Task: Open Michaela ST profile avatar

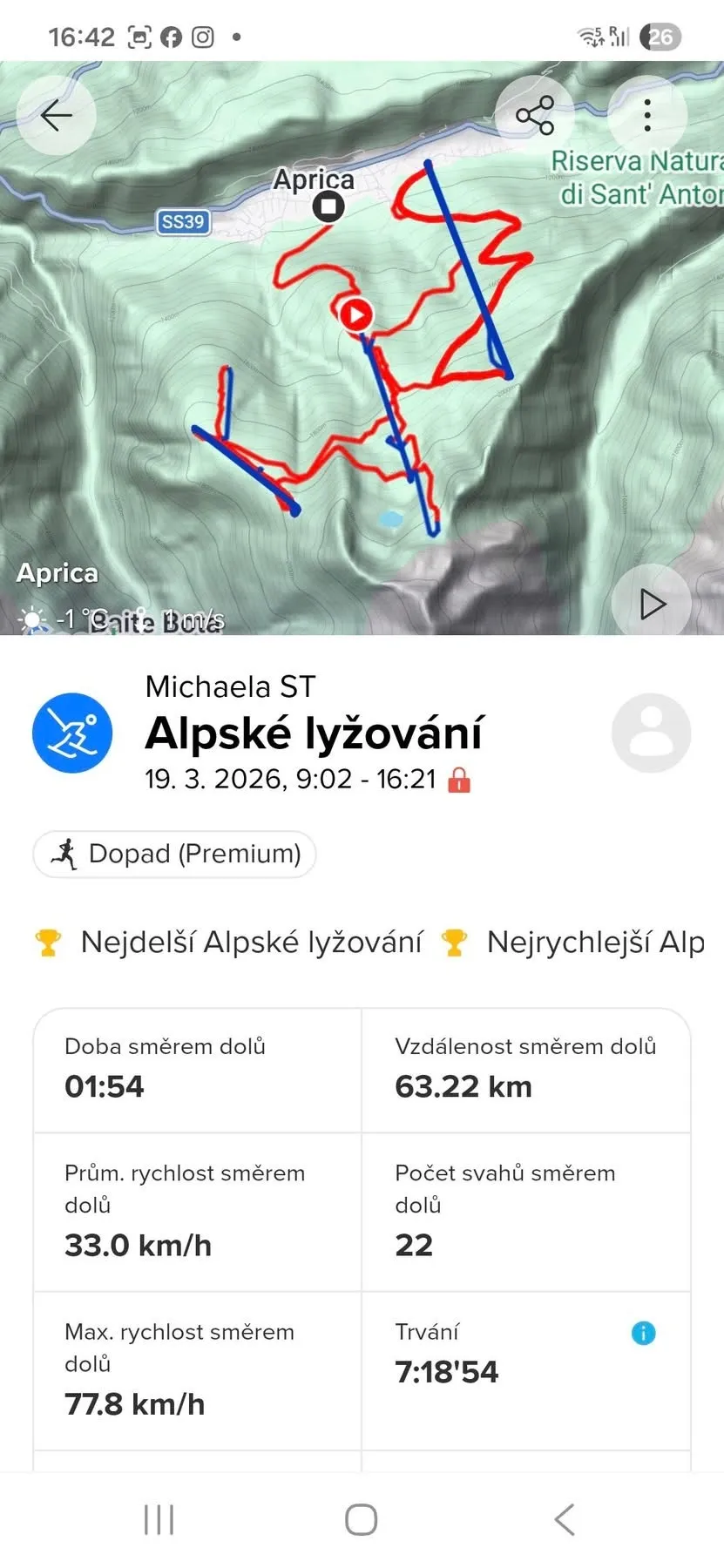Action: click(x=651, y=733)
